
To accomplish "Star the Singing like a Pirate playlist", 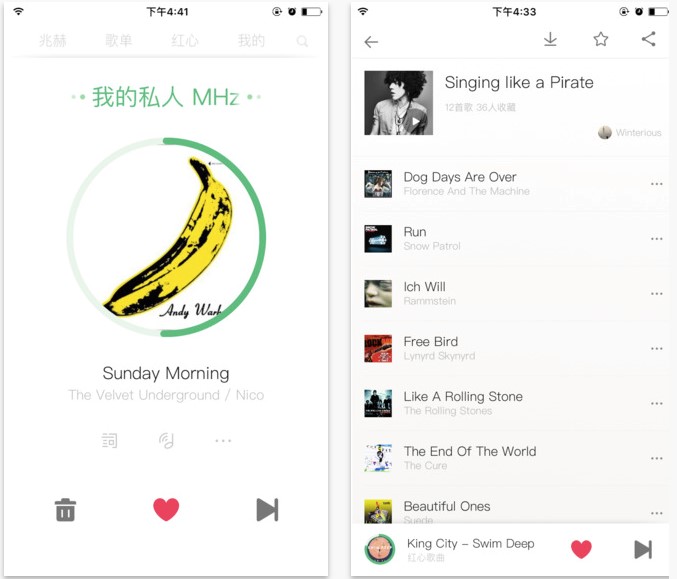I will [600, 40].
